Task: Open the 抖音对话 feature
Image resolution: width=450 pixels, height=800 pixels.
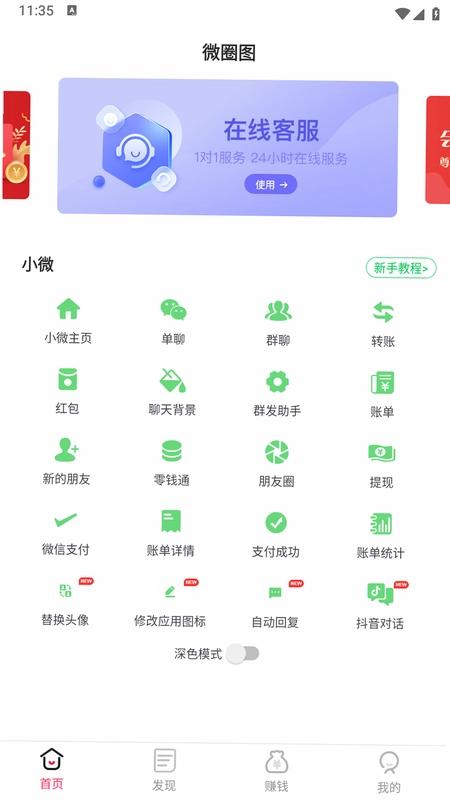Action: point(380,607)
